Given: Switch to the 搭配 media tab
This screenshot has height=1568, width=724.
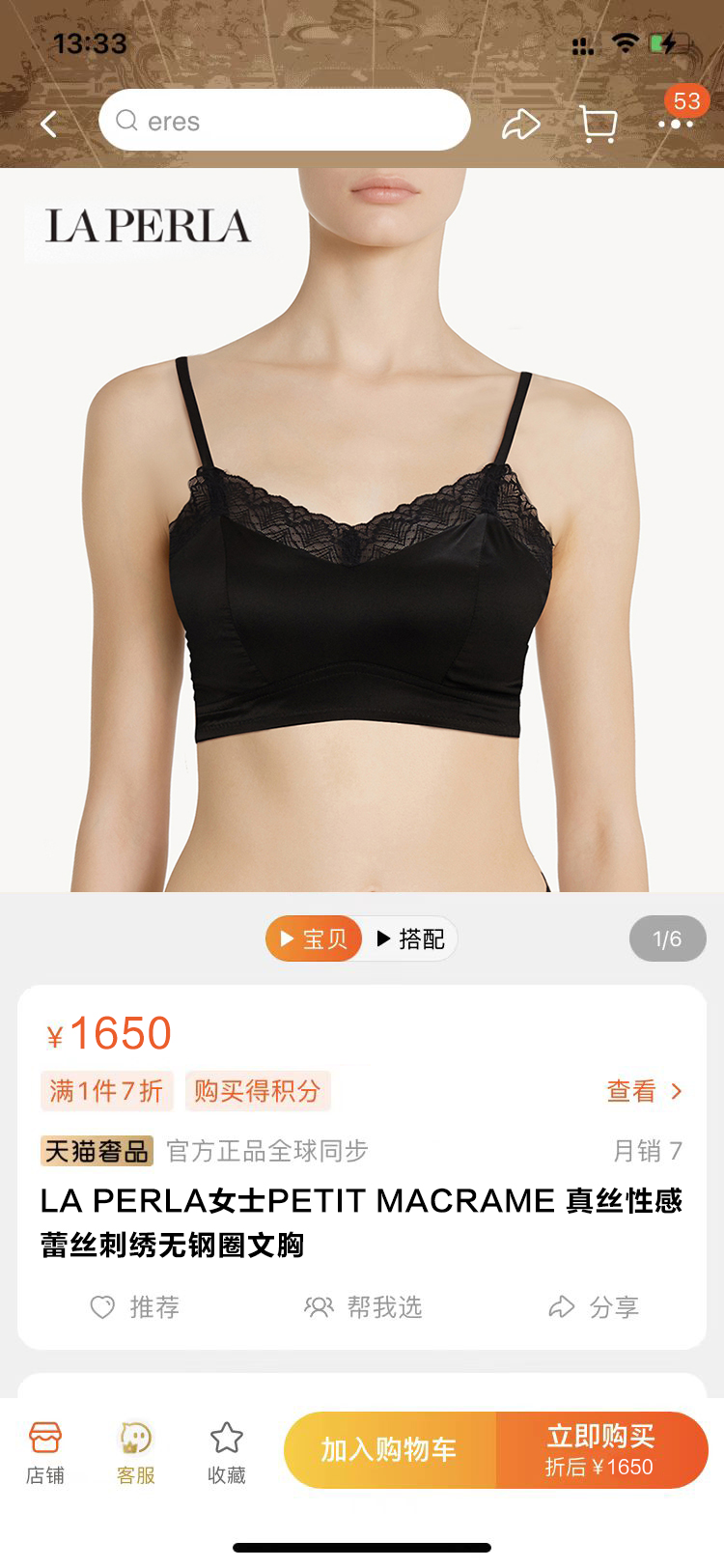Looking at the screenshot, I should (x=411, y=938).
